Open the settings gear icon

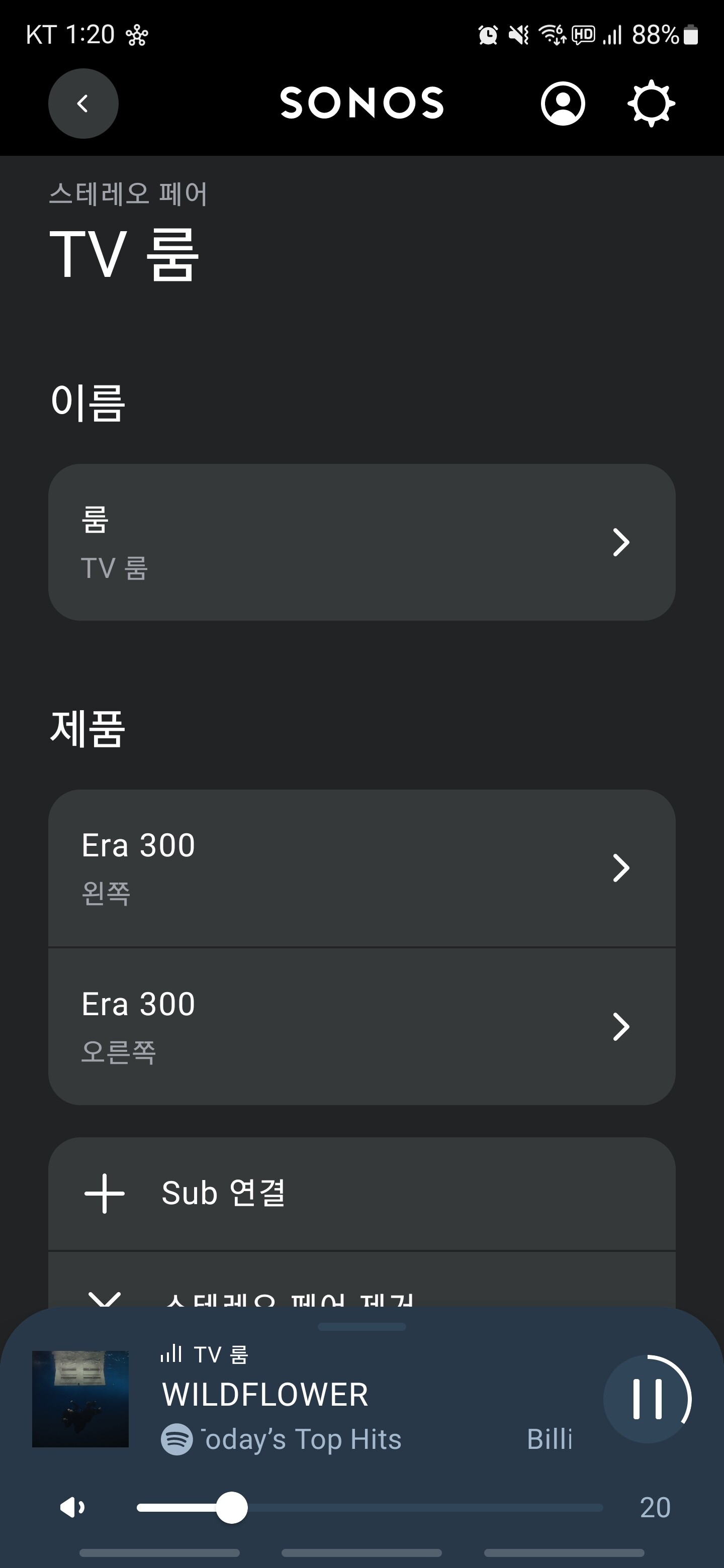point(651,104)
